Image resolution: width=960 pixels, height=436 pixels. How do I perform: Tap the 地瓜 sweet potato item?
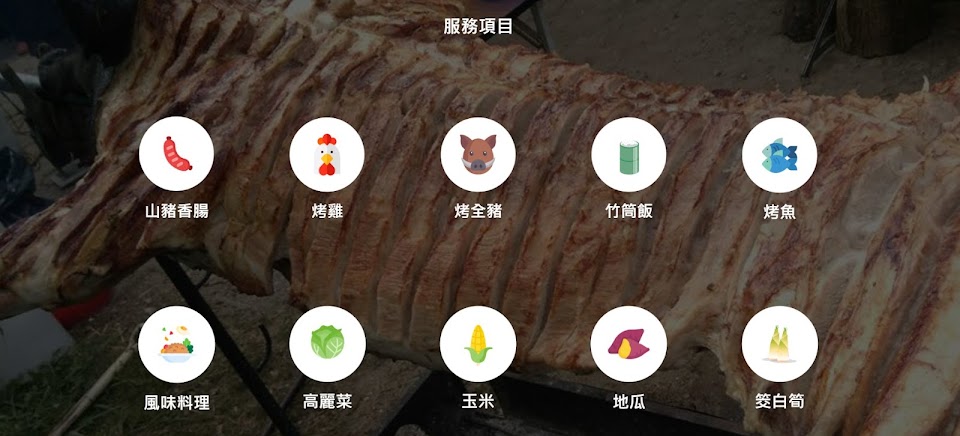tap(629, 344)
